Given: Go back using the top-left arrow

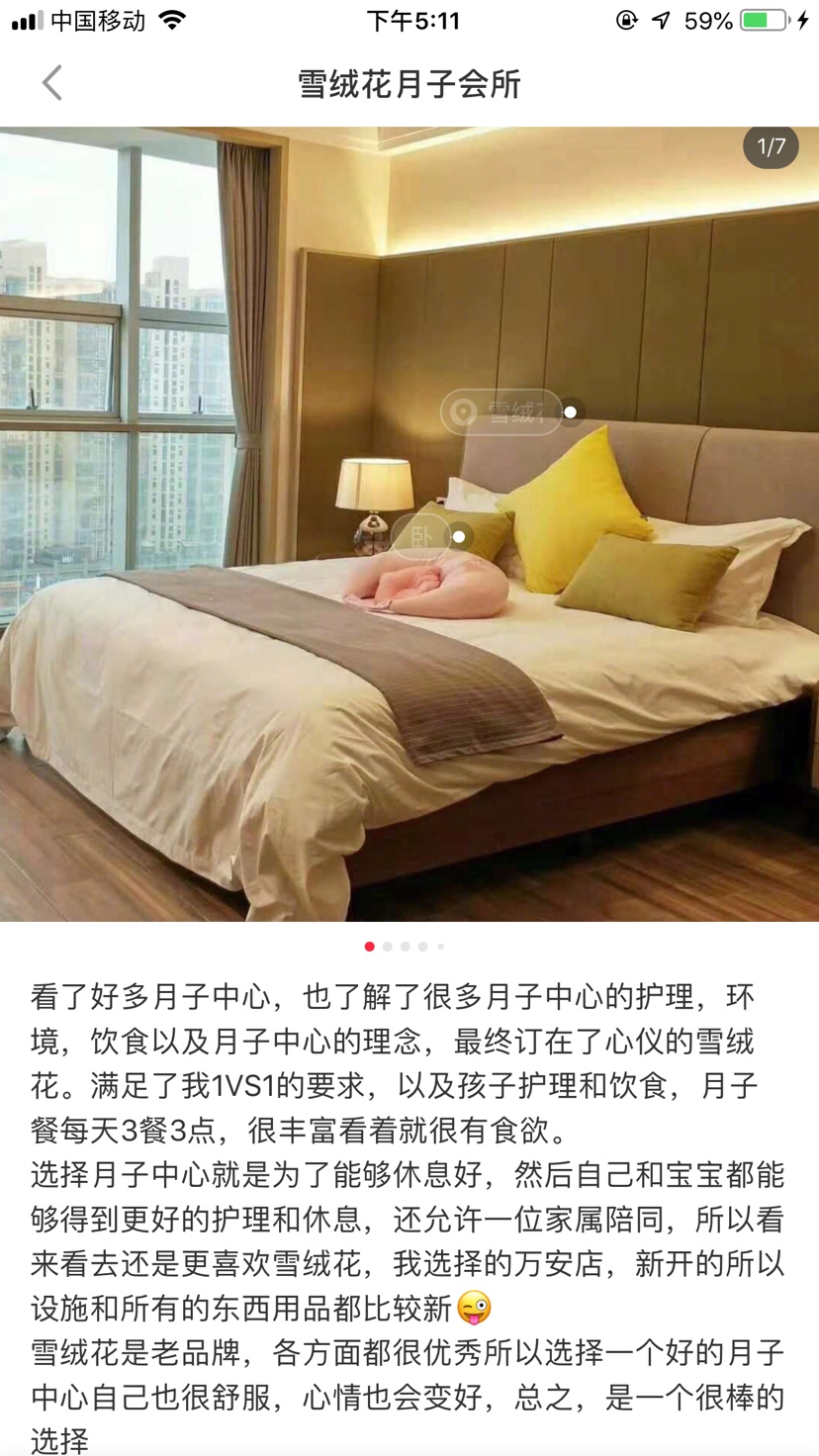Looking at the screenshot, I should pos(52,84).
